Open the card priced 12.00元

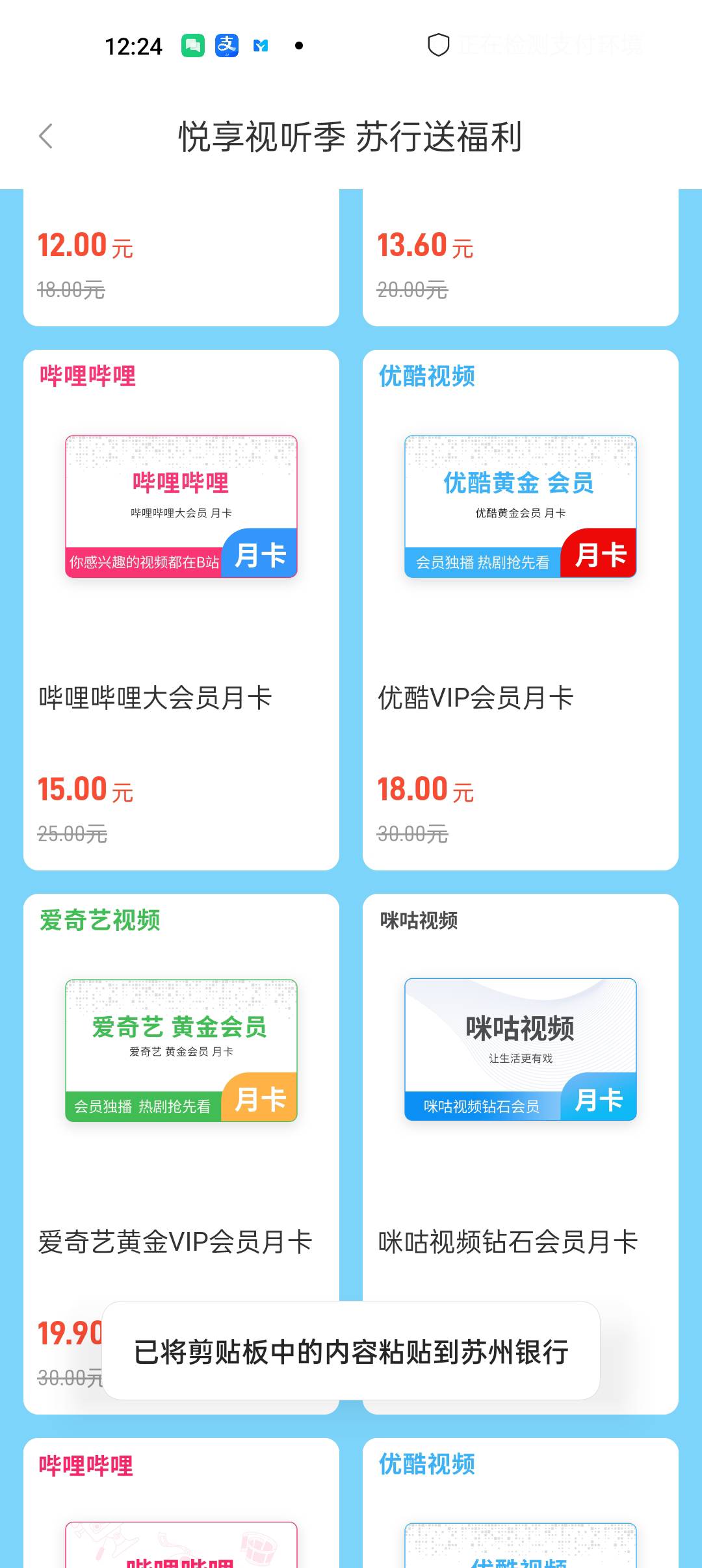(181, 258)
